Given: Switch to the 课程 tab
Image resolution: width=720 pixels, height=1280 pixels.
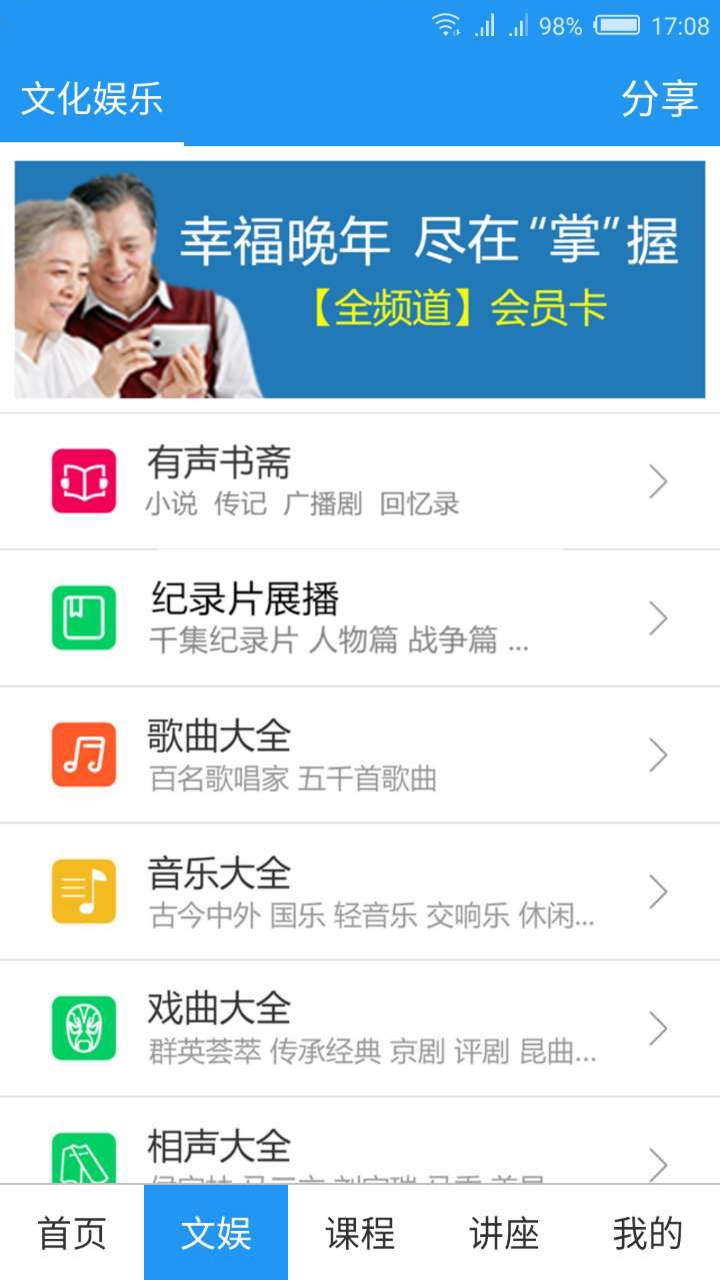Looking at the screenshot, I should [360, 1234].
